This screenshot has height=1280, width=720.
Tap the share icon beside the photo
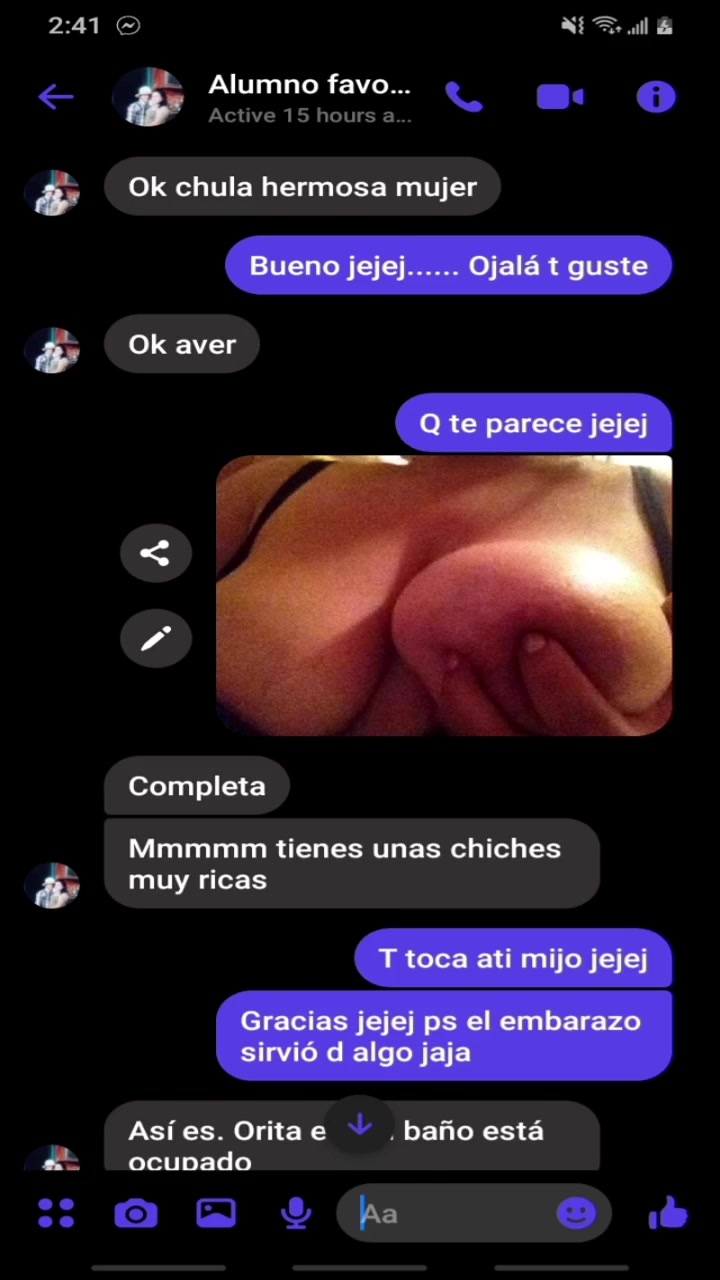click(x=155, y=553)
